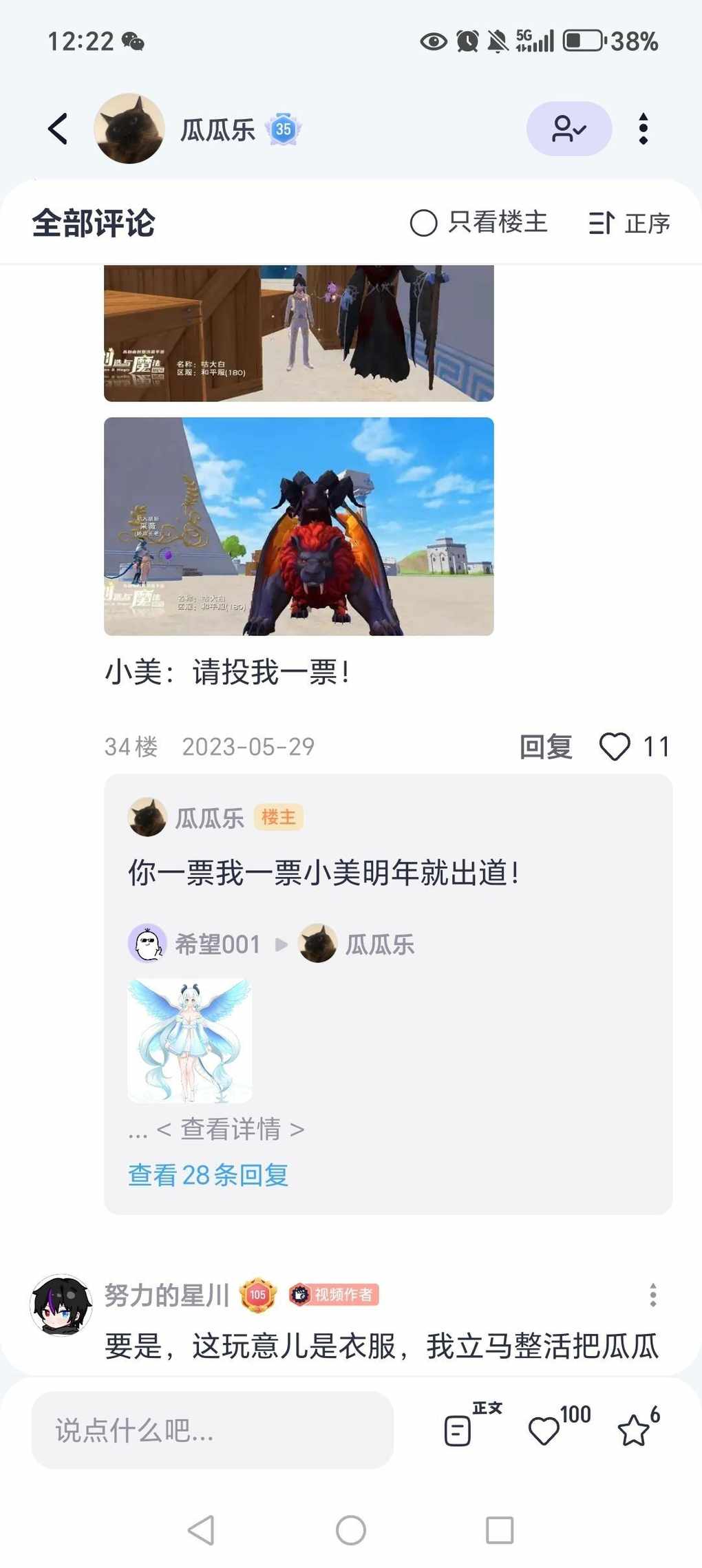Open 努力的星川's avatar

coord(61,1305)
